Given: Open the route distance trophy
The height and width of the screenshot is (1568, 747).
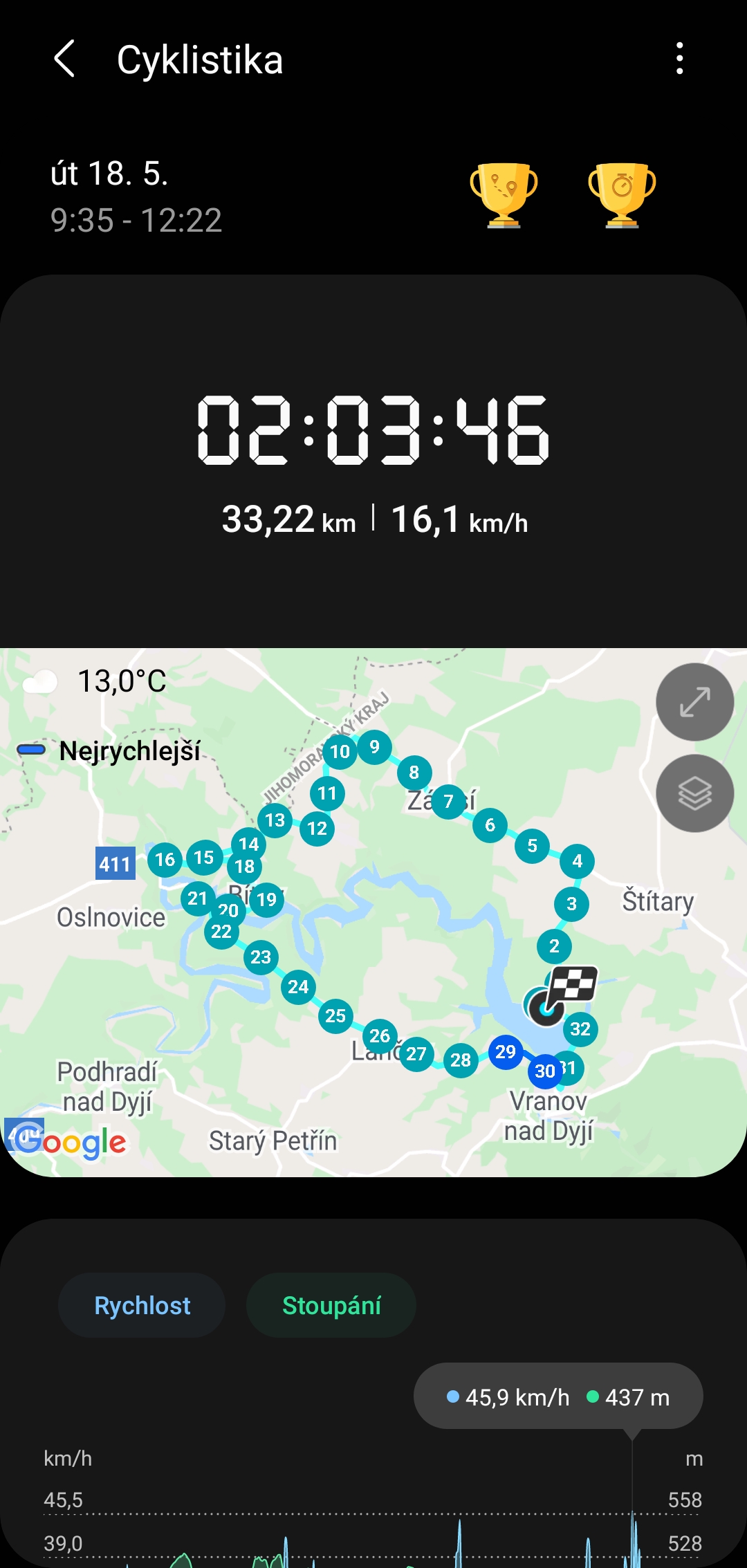Looking at the screenshot, I should pos(504,195).
